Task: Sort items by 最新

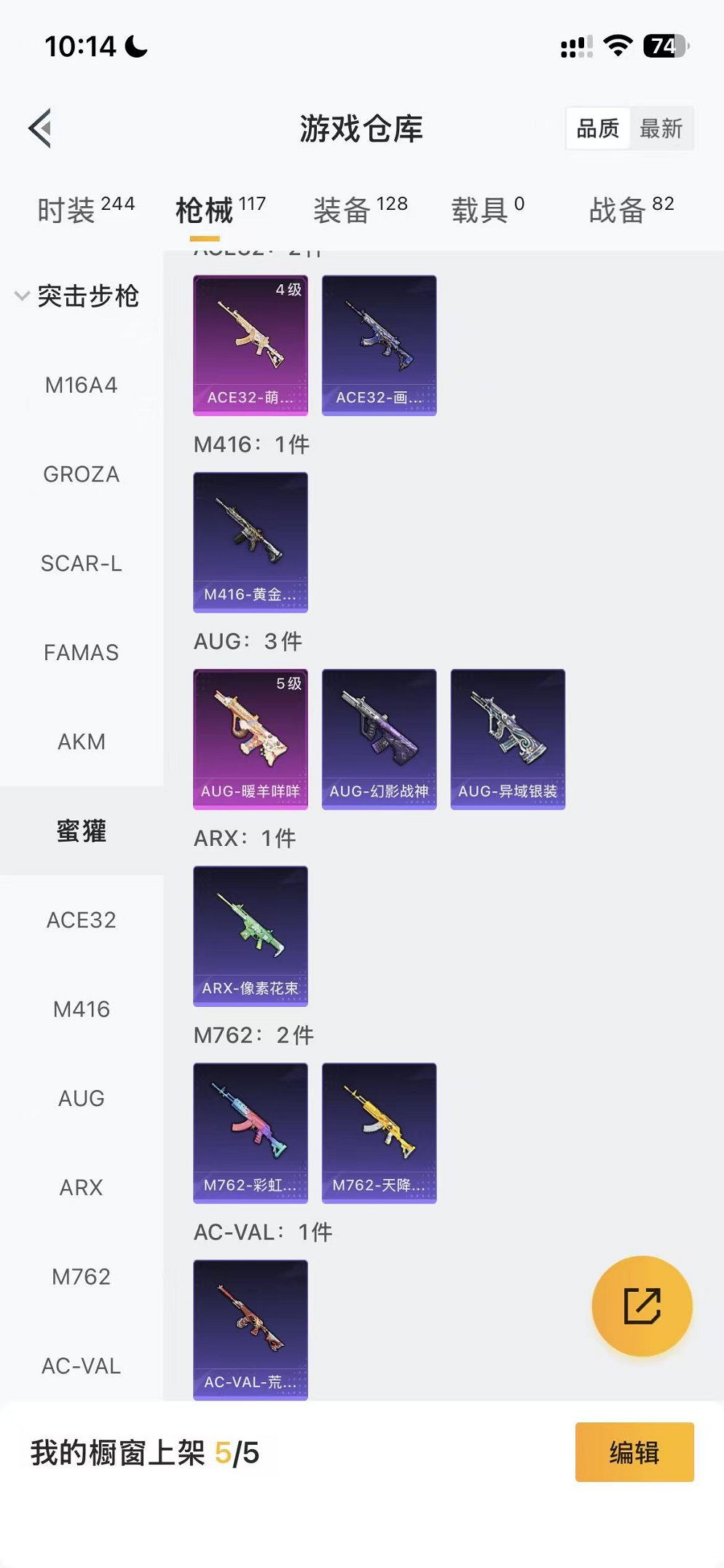Action: click(661, 129)
